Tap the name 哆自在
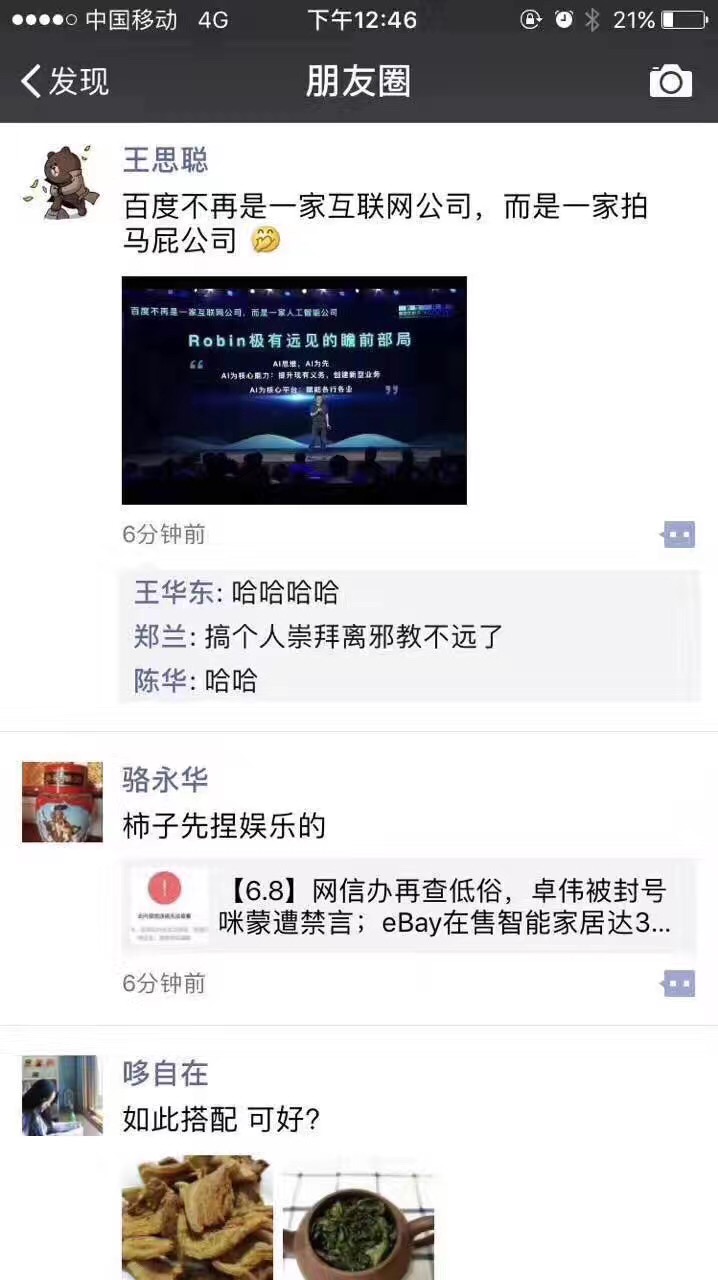 (x=166, y=1073)
